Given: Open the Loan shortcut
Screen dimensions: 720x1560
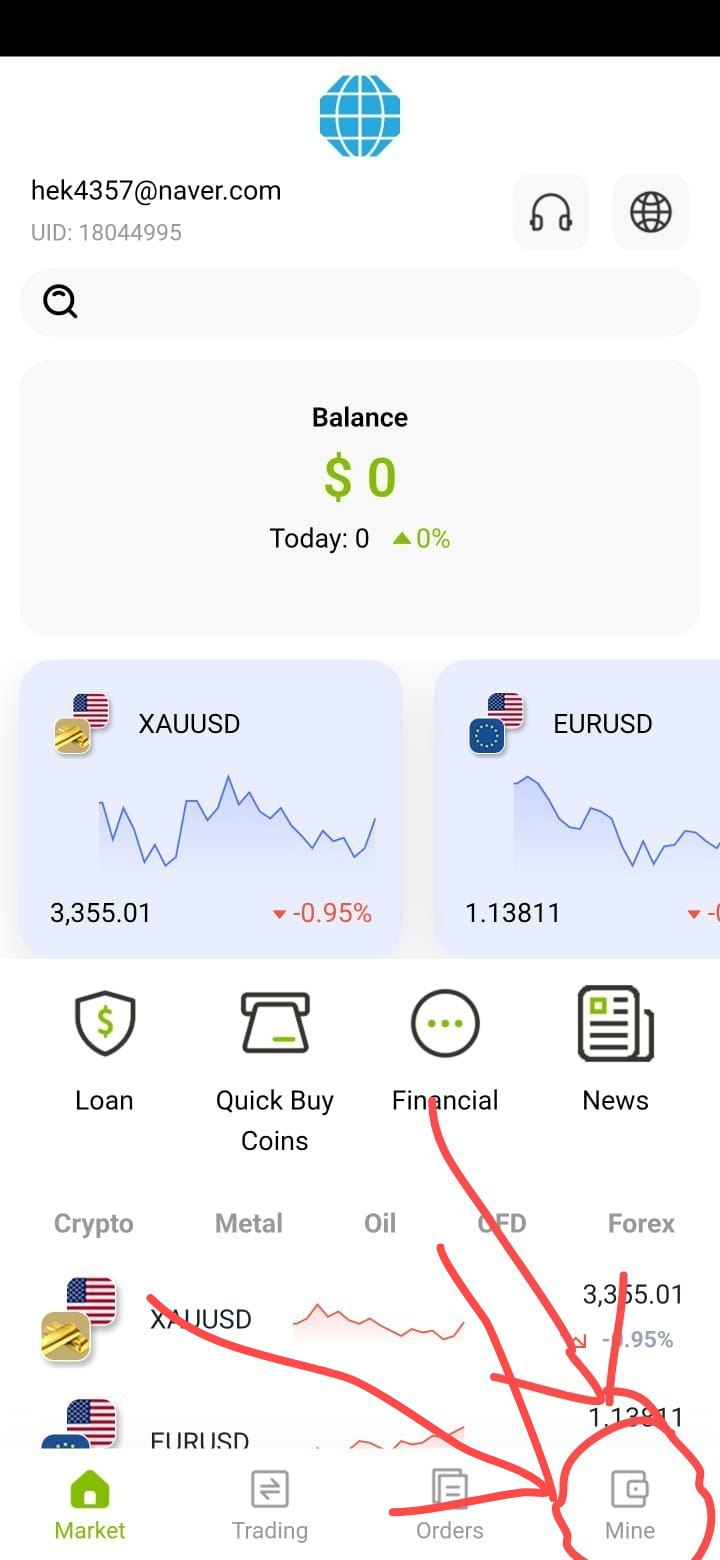Looking at the screenshot, I should tap(104, 1052).
